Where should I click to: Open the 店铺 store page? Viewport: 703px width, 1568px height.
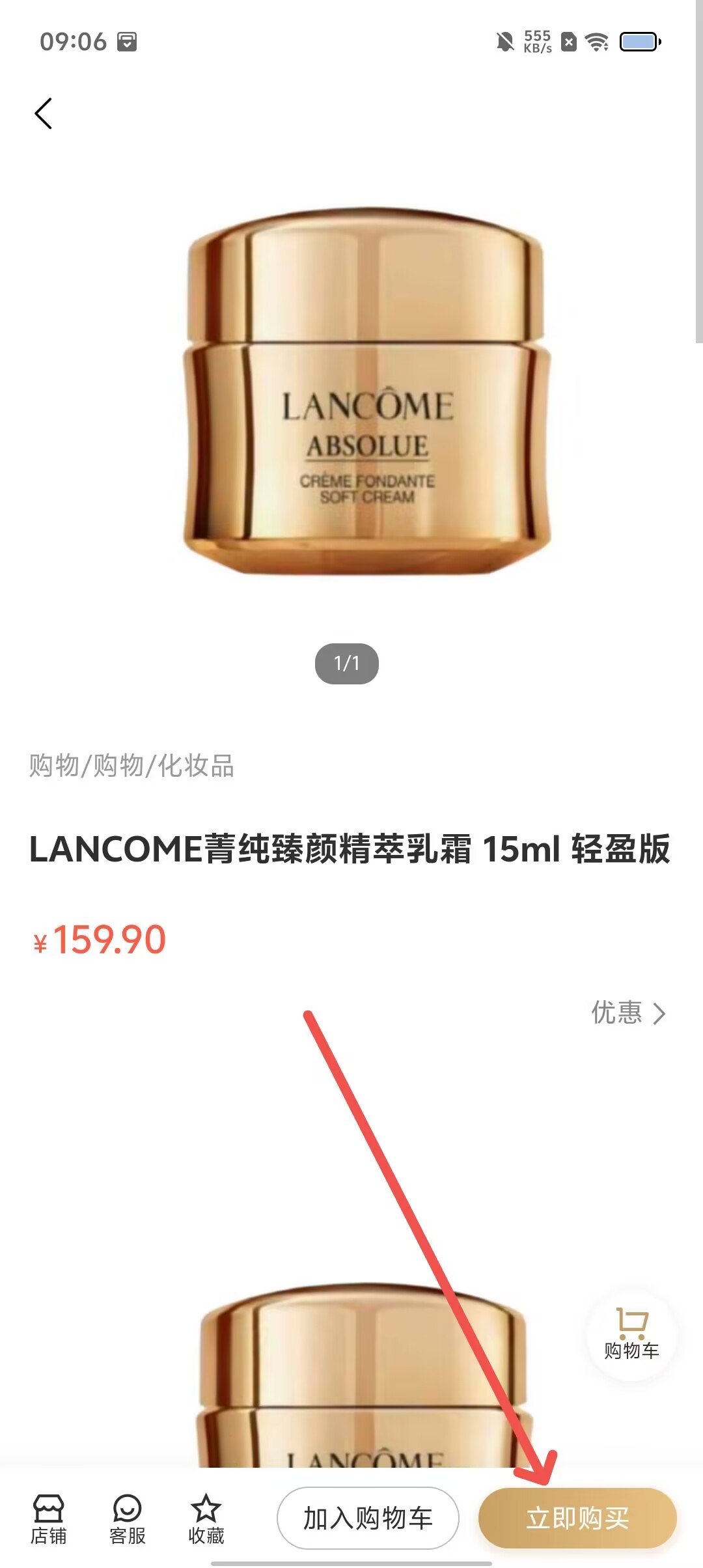(48, 1519)
